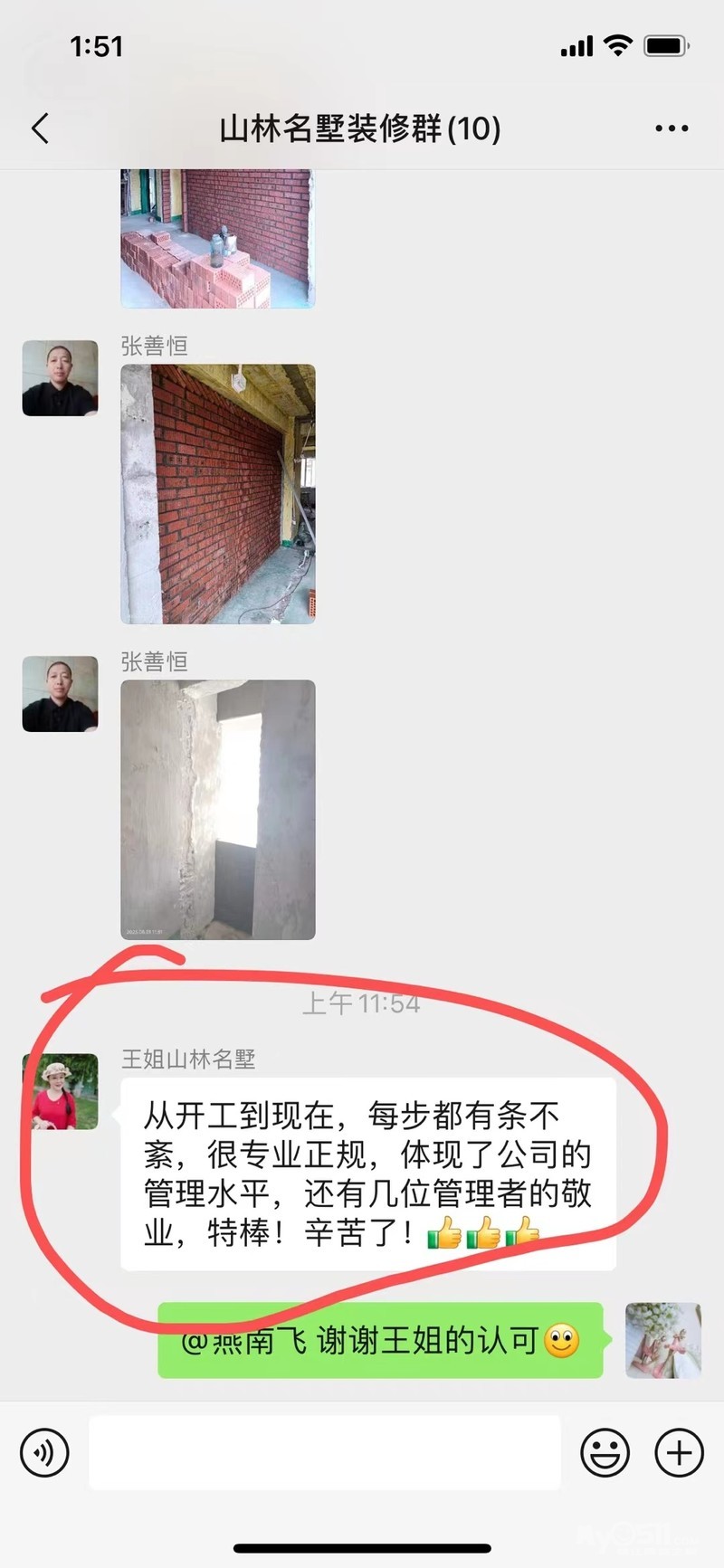Open 王姐山林名墅's profile avatar
Screen dimensions: 724x1568
pyautogui.click(x=60, y=1091)
